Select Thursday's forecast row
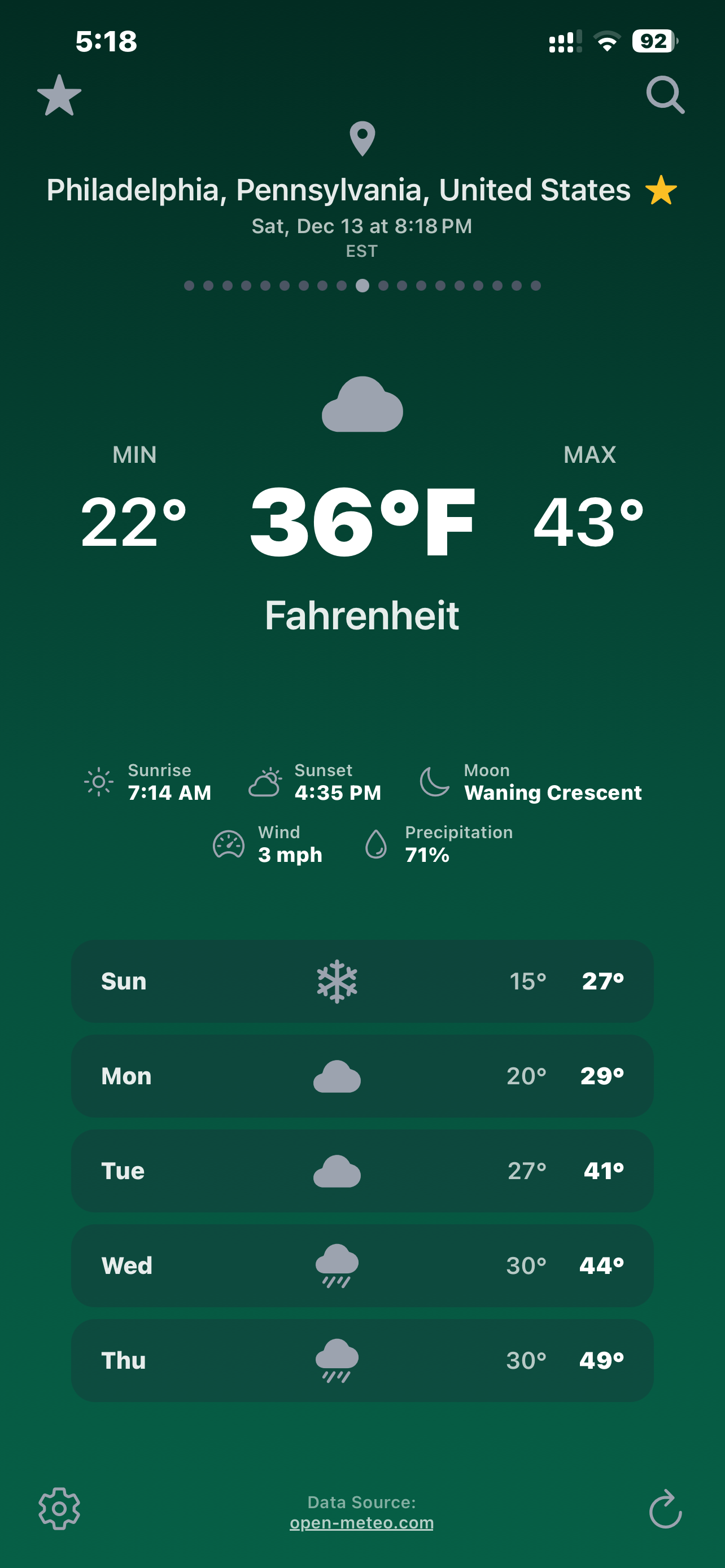This screenshot has width=725, height=1568. [362, 1359]
